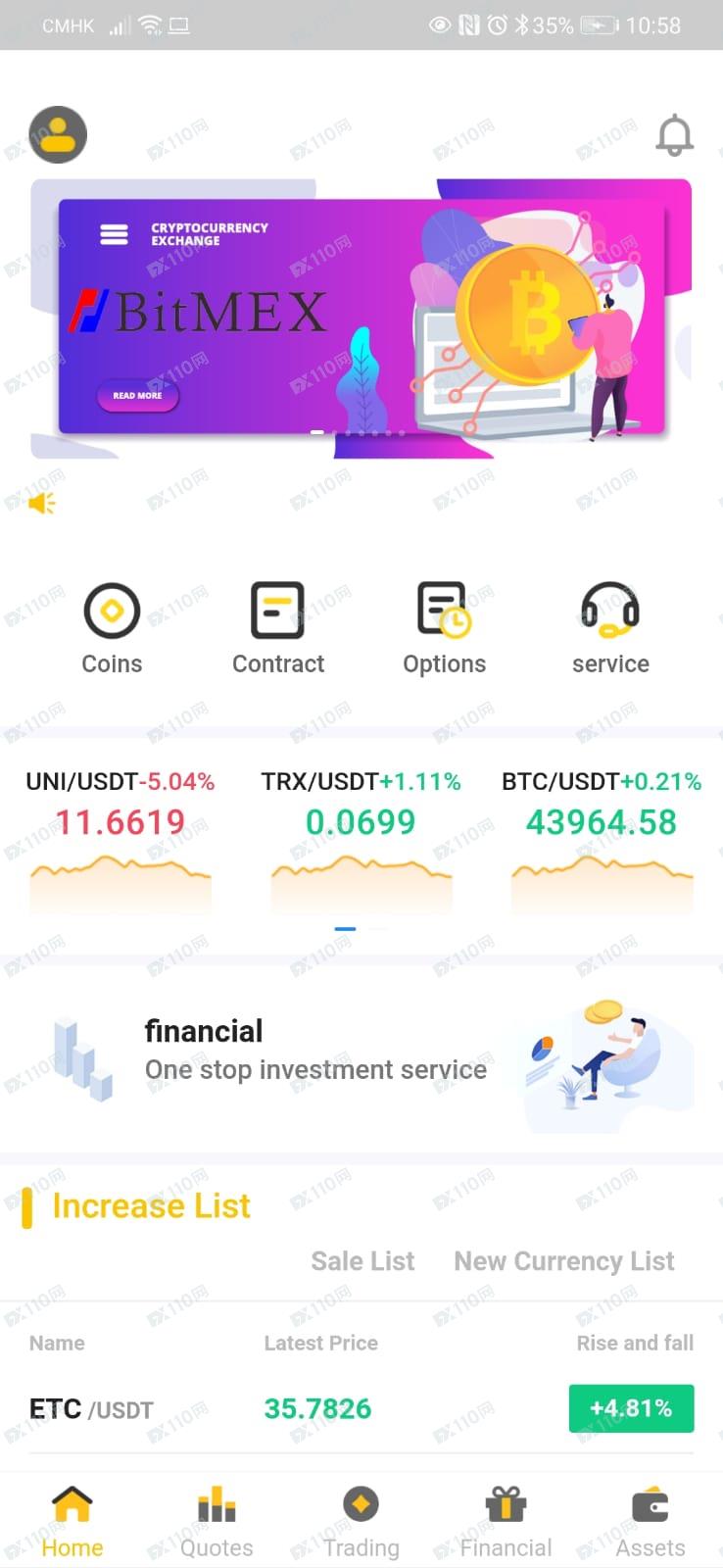Screen dimensions: 723x1568
Task: Go to the Home tab
Action: (x=72, y=1522)
